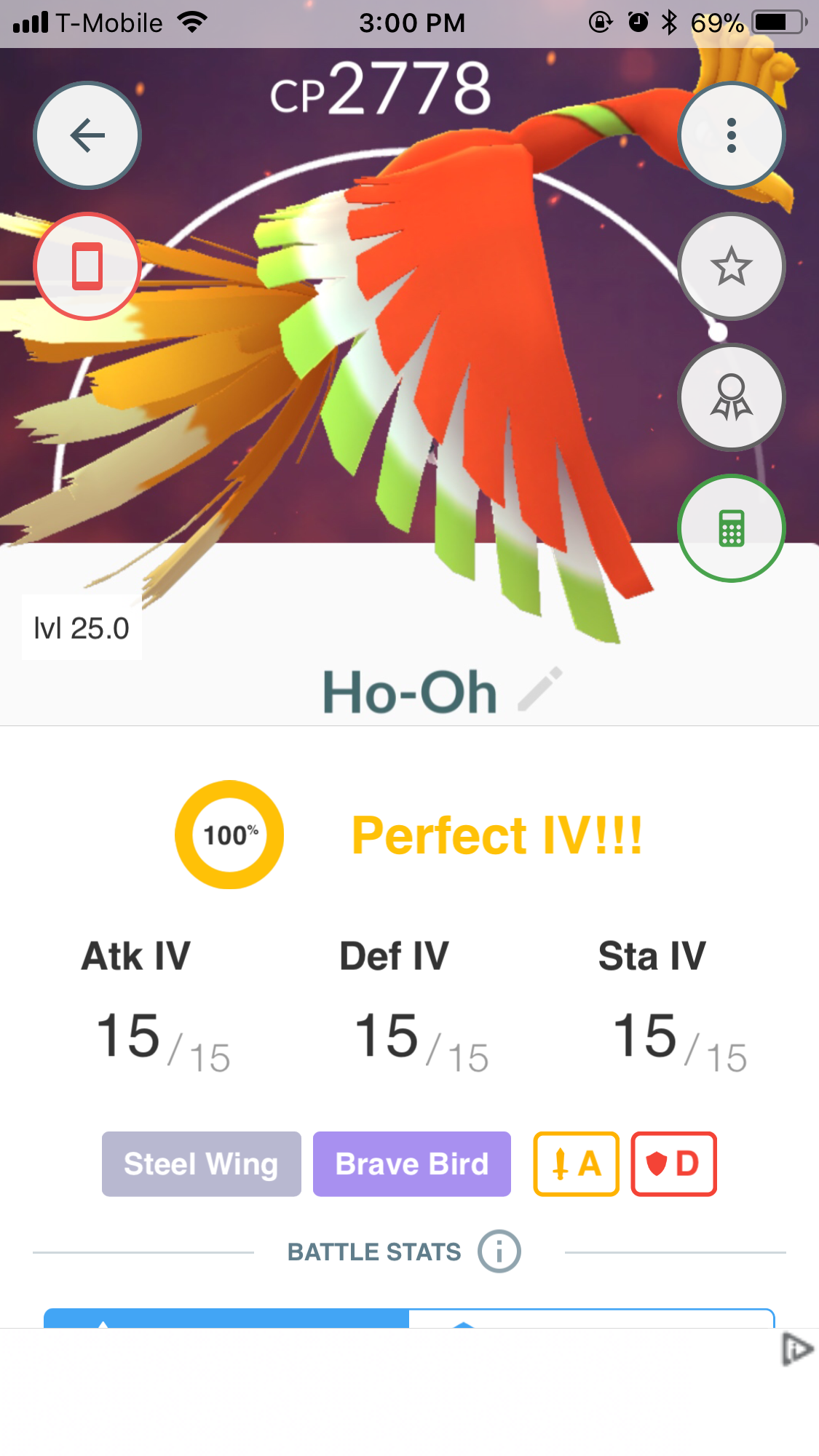Open the three-dot overflow menu

tap(732, 135)
